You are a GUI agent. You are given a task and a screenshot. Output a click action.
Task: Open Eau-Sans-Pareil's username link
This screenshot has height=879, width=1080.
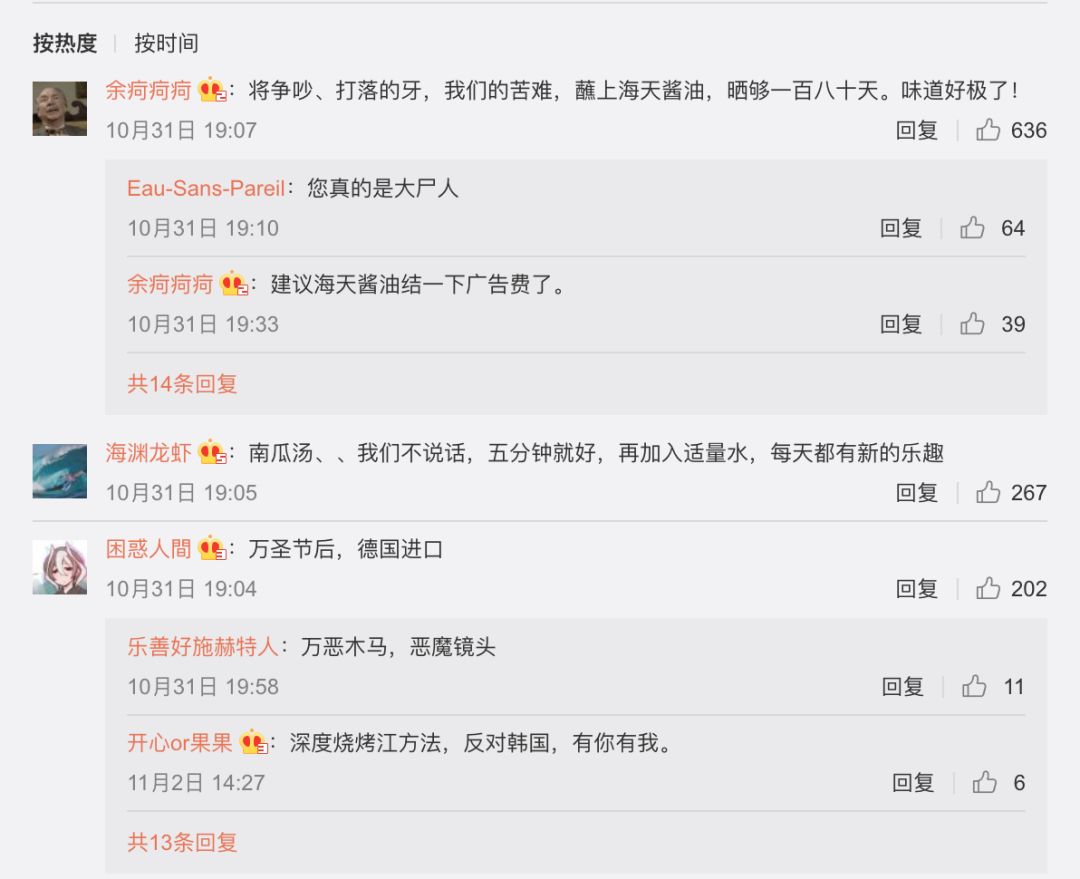coord(205,188)
